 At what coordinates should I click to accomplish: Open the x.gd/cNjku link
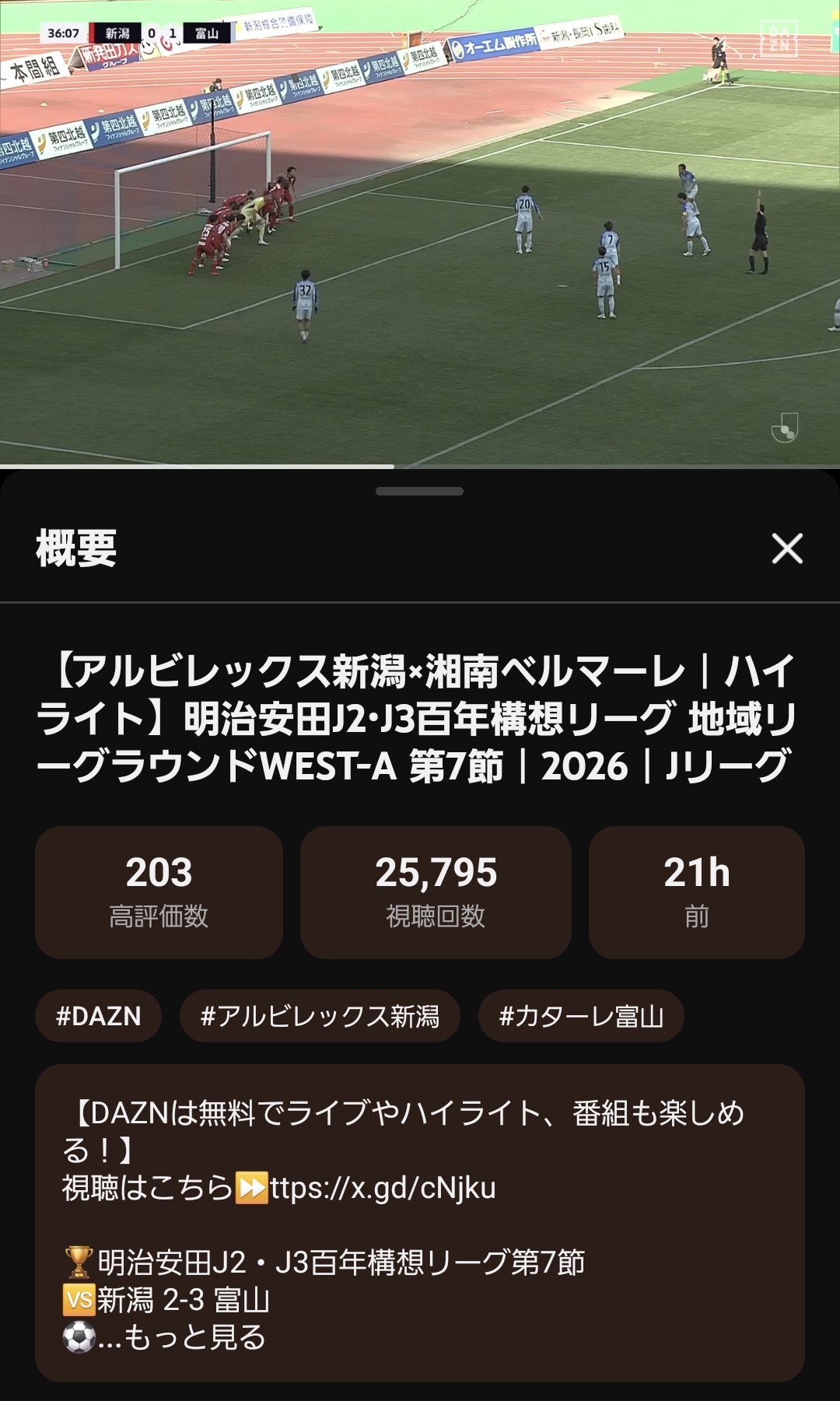[x=381, y=1188]
